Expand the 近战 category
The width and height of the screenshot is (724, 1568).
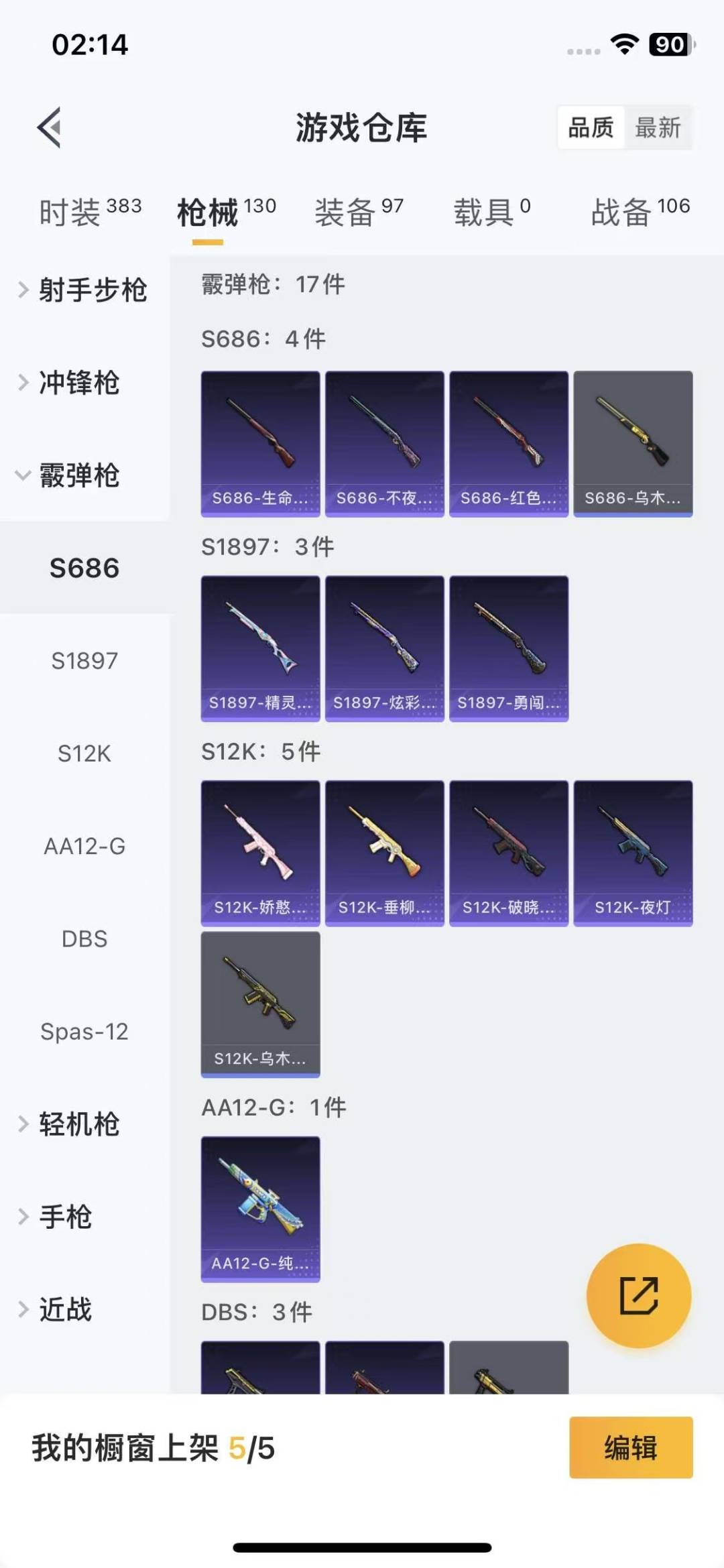[69, 1308]
